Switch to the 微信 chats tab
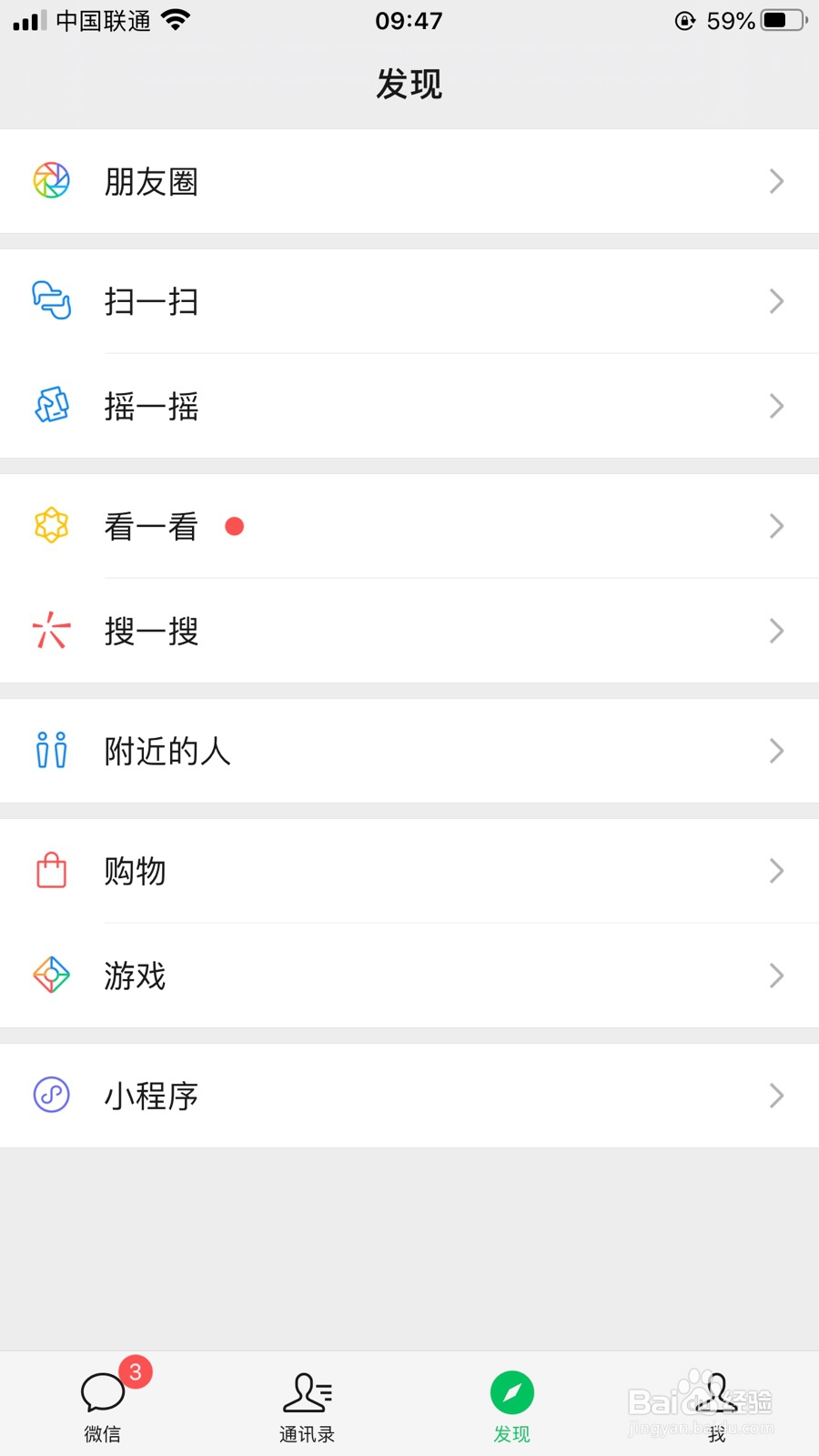The width and height of the screenshot is (819, 1456). [103, 1404]
